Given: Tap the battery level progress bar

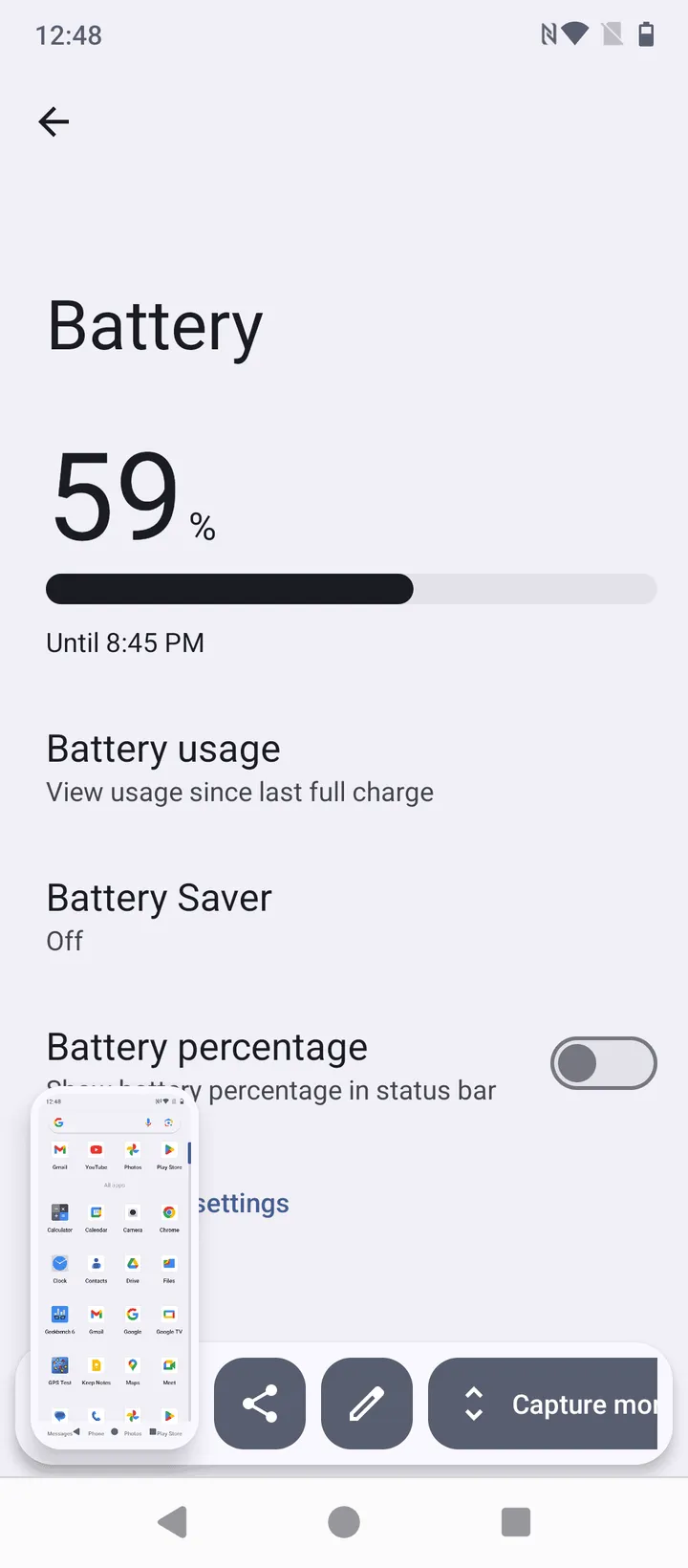Looking at the screenshot, I should click(x=351, y=589).
